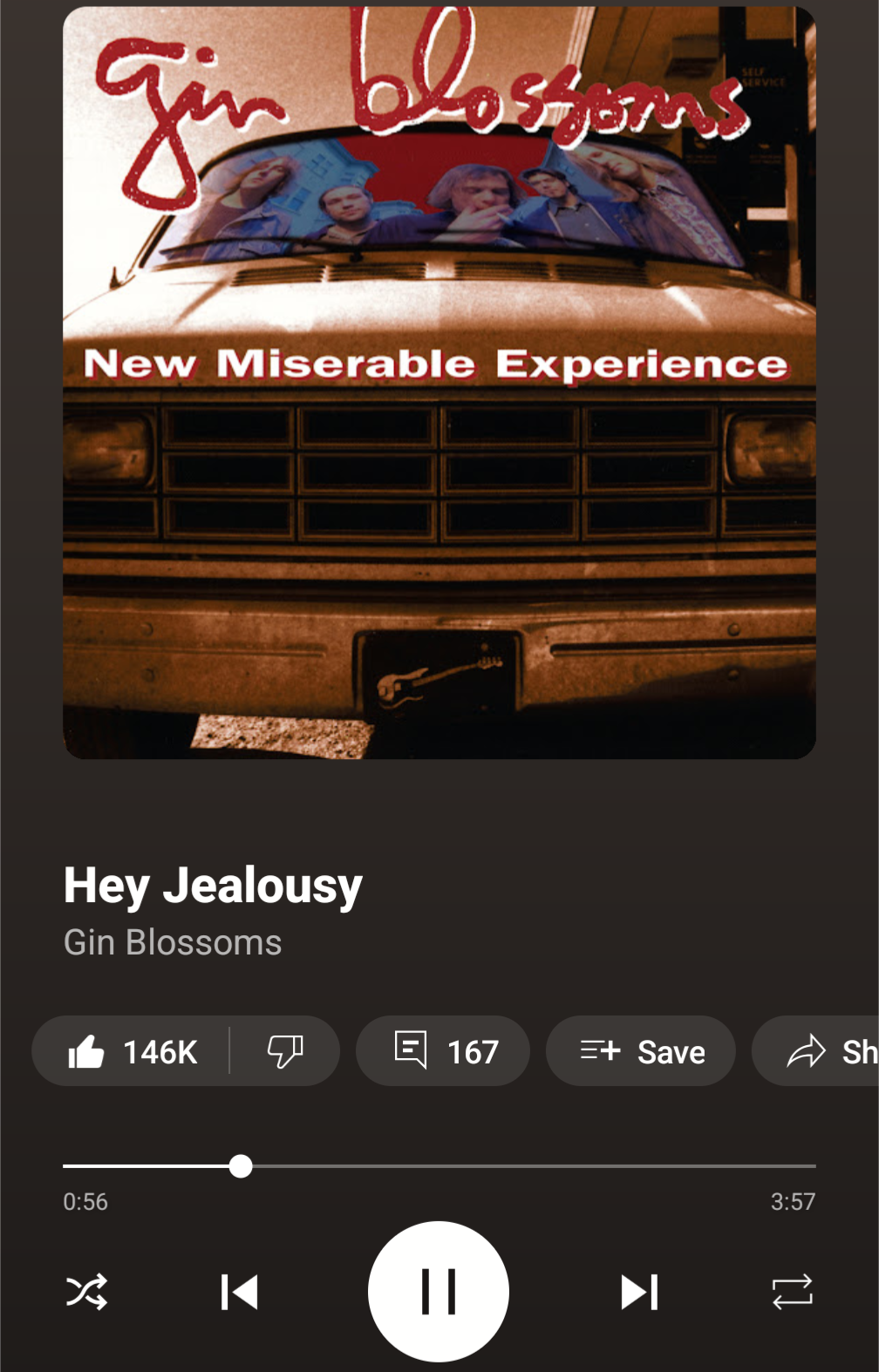Skip to the previous track
879x1372 pixels.
point(239,1292)
